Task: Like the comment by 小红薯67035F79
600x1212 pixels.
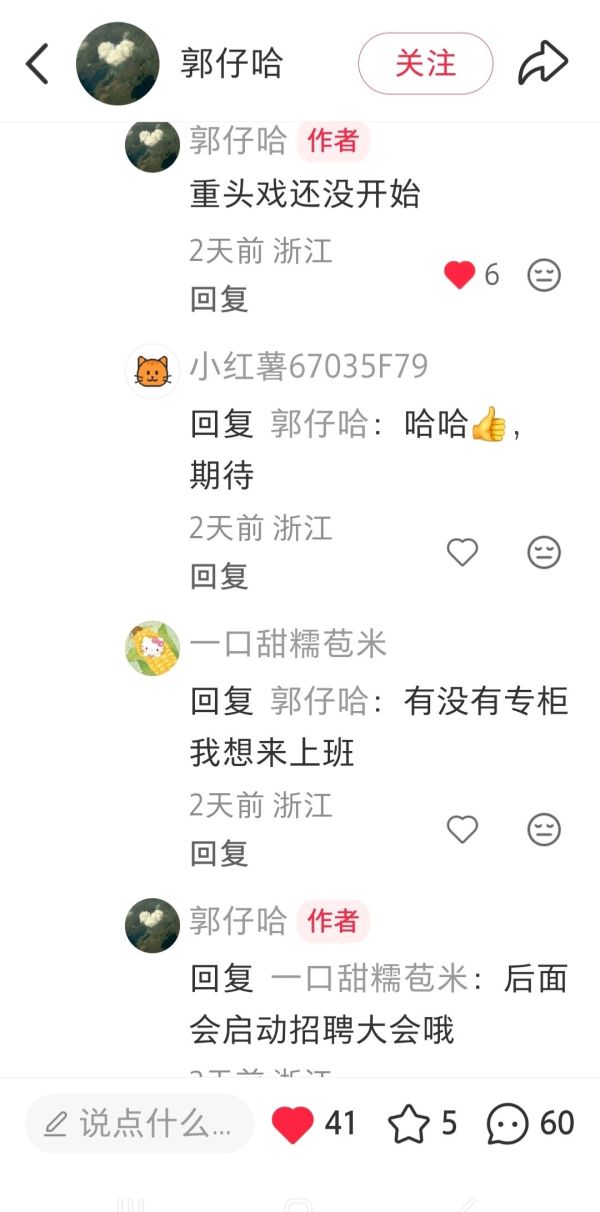Action: (462, 552)
